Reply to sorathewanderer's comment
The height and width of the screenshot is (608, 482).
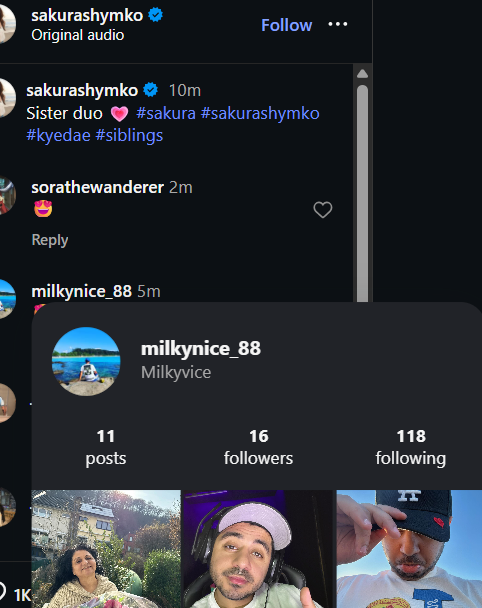click(50, 240)
